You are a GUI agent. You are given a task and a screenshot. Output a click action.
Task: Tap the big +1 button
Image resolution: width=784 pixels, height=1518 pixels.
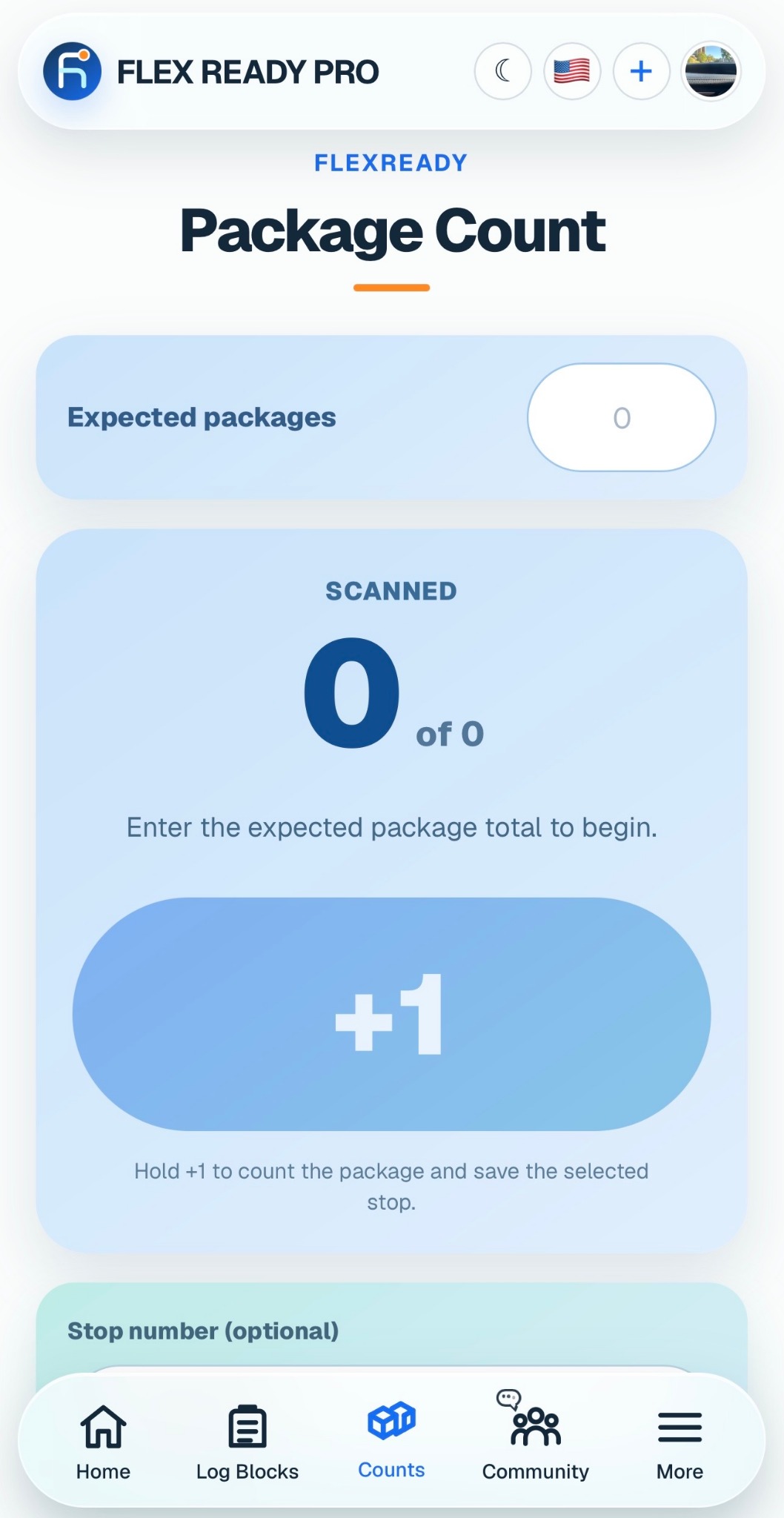pos(391,1014)
